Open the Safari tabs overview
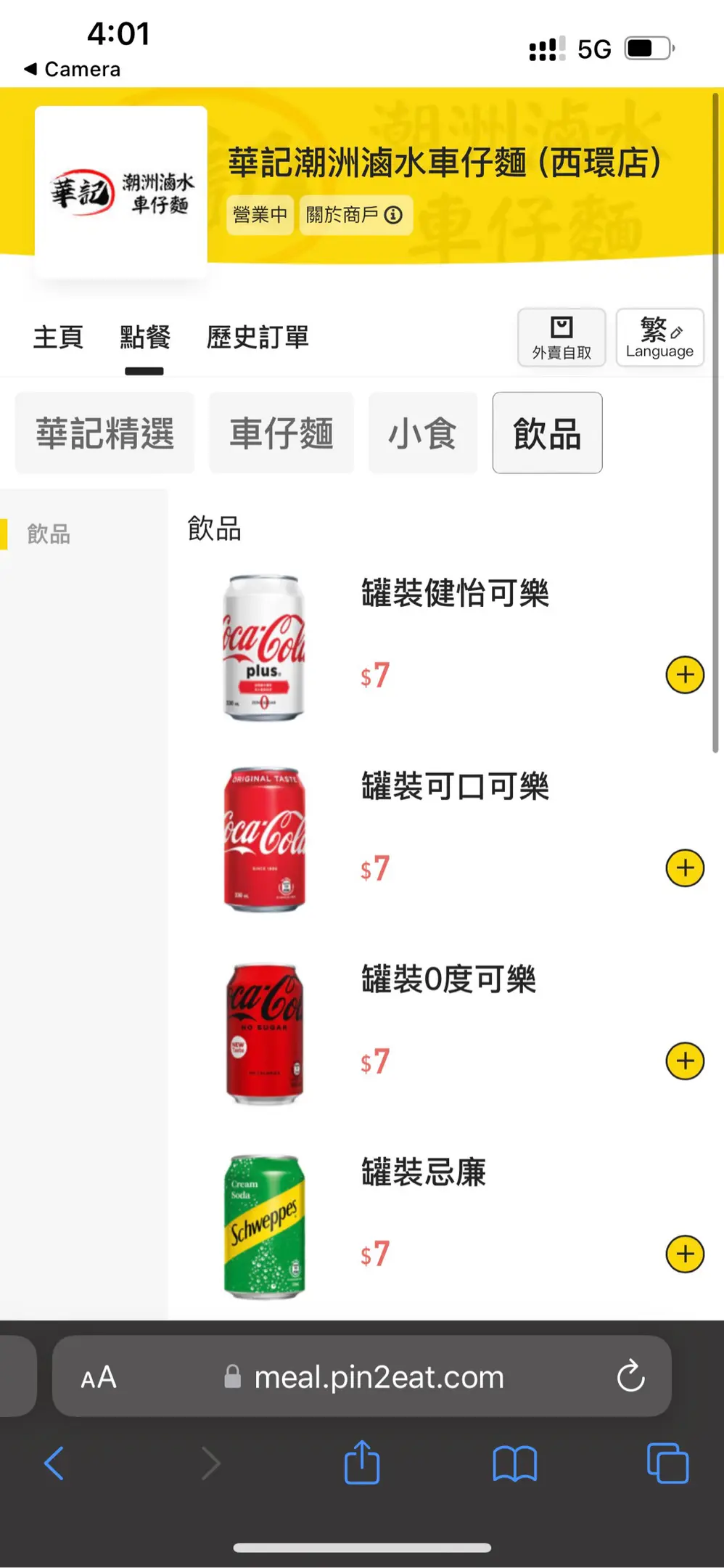Viewport: 724px width, 1568px height. coord(667,1463)
